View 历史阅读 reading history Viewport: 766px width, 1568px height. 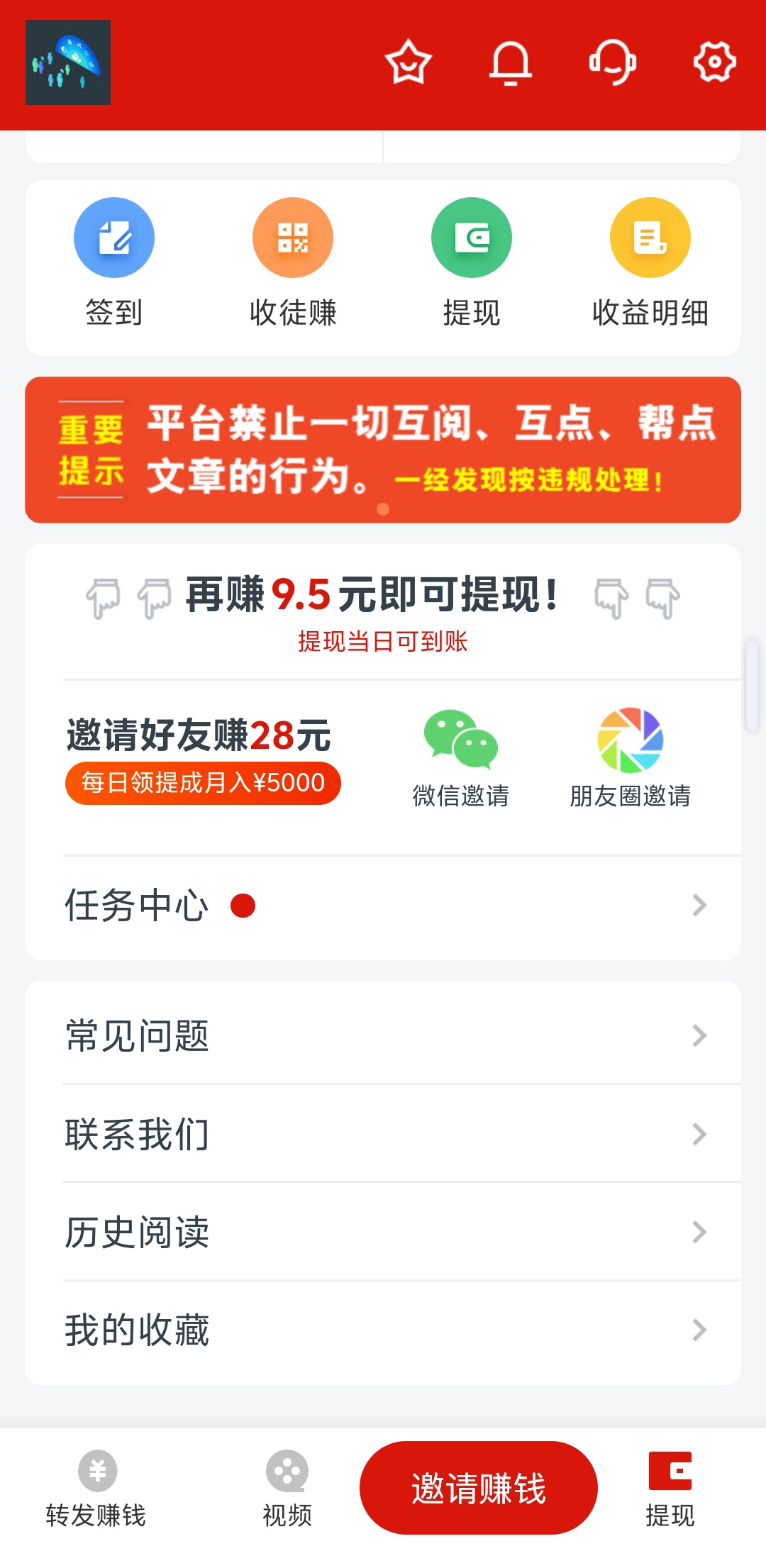click(383, 1232)
